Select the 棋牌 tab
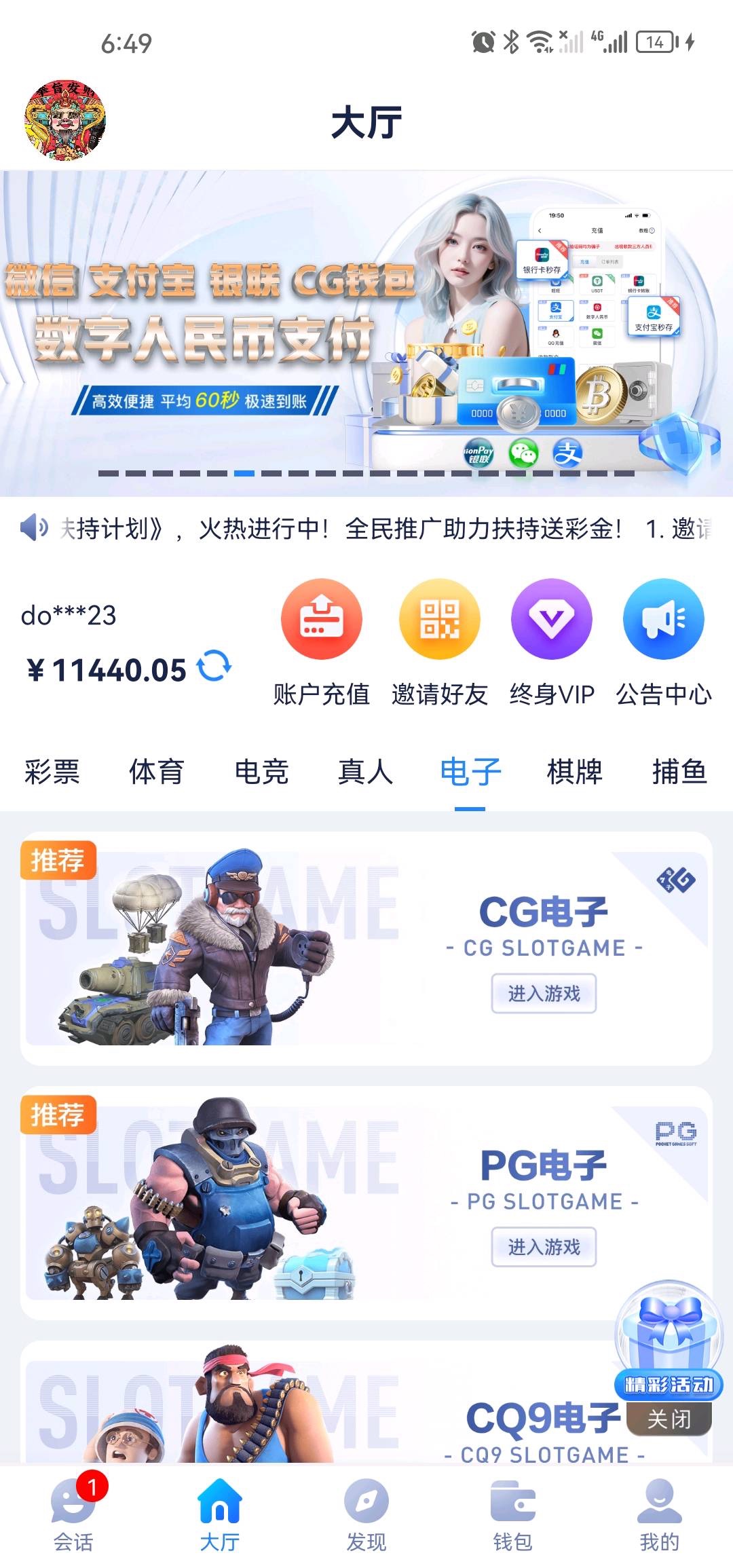The height and width of the screenshot is (1568, 733). click(x=575, y=772)
